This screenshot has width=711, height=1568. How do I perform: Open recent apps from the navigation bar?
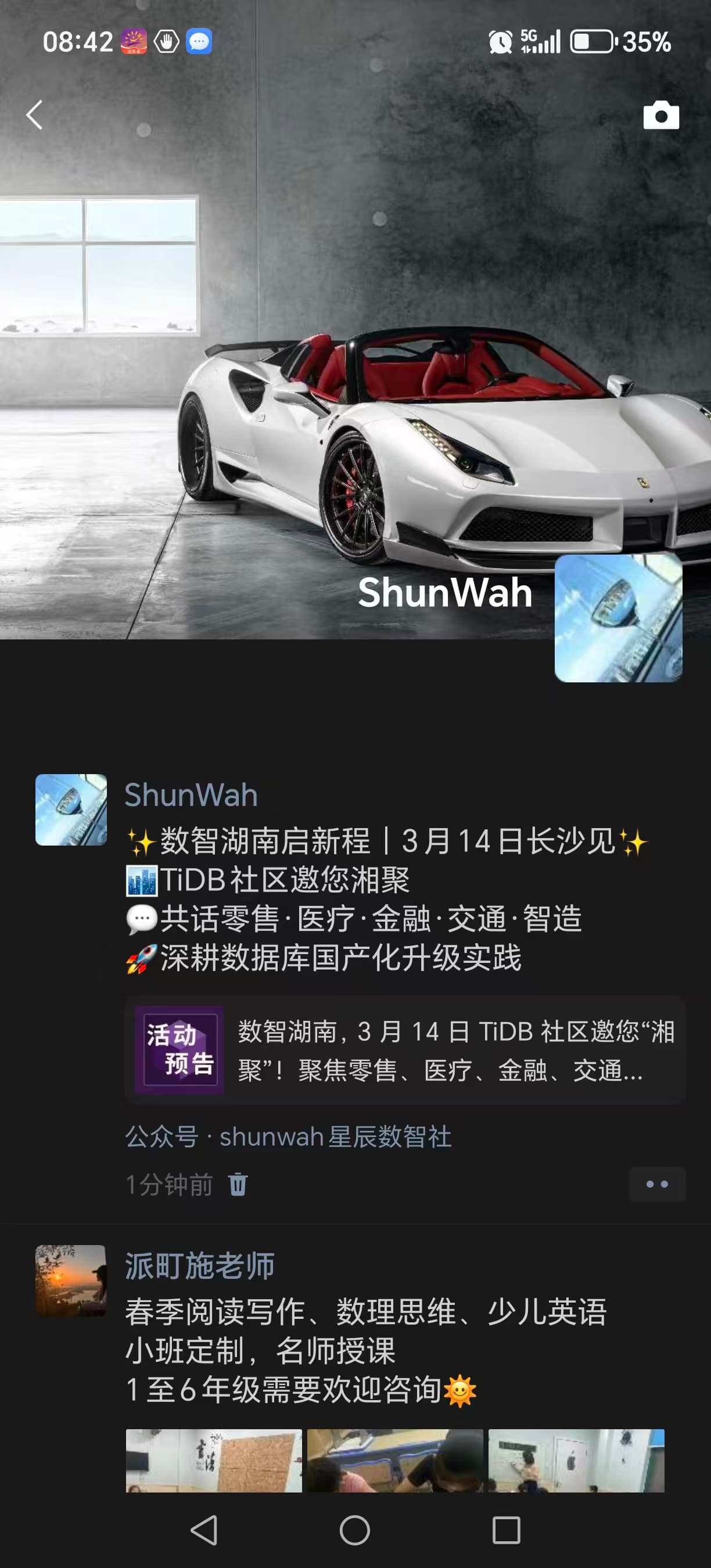click(506, 1530)
